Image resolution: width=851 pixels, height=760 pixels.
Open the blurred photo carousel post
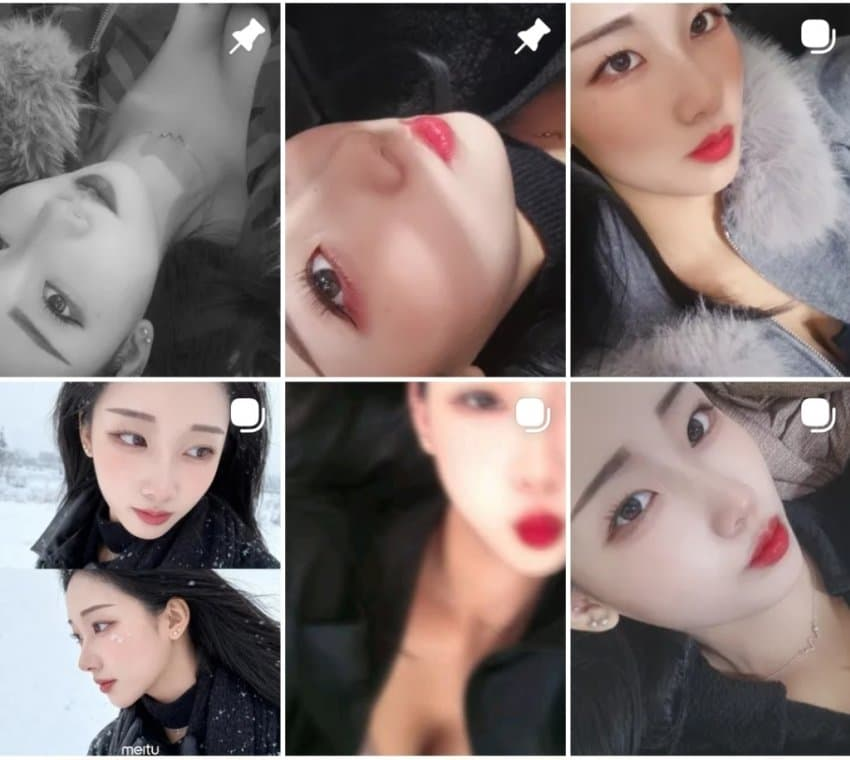(x=425, y=568)
